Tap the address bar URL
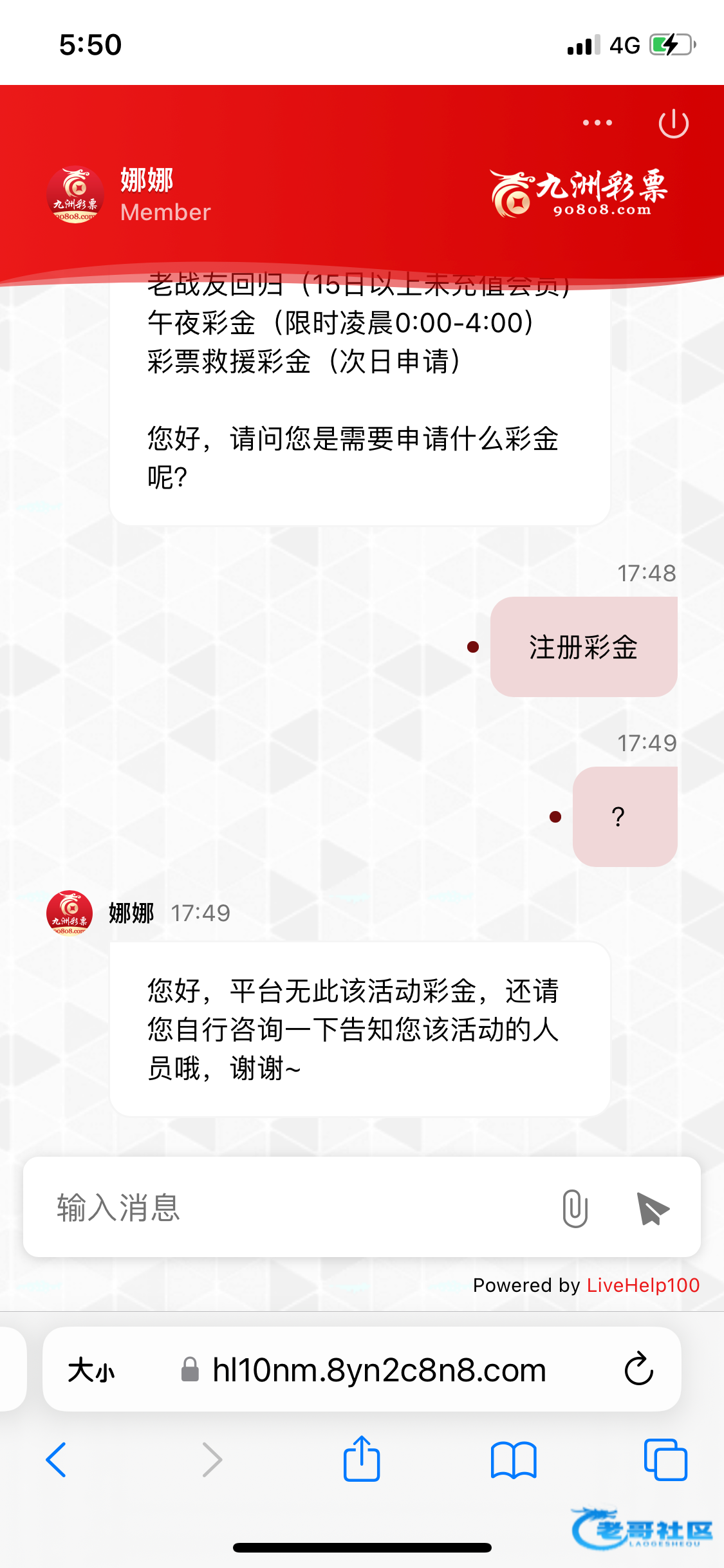724x1568 pixels. [x=378, y=1370]
